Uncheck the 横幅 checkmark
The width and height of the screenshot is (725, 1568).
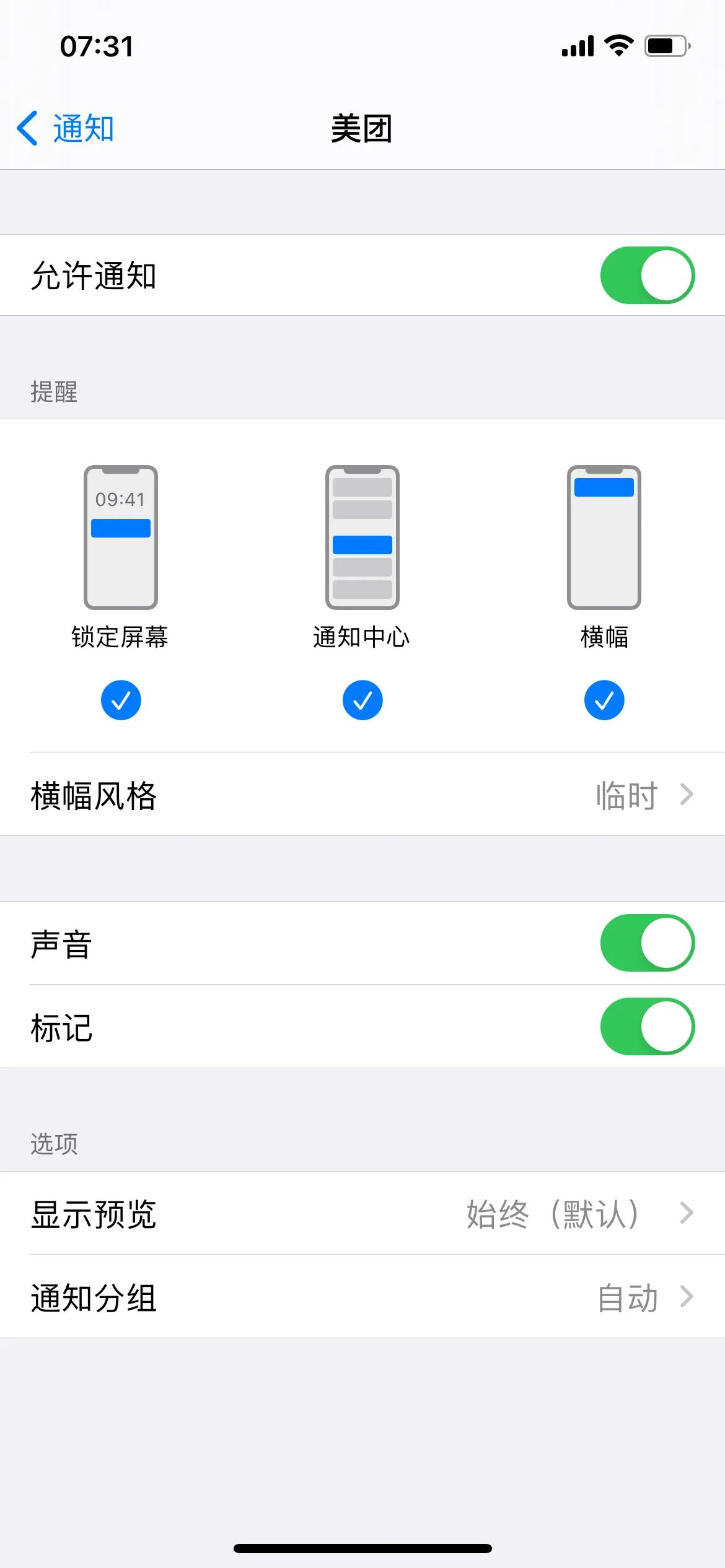click(x=604, y=699)
